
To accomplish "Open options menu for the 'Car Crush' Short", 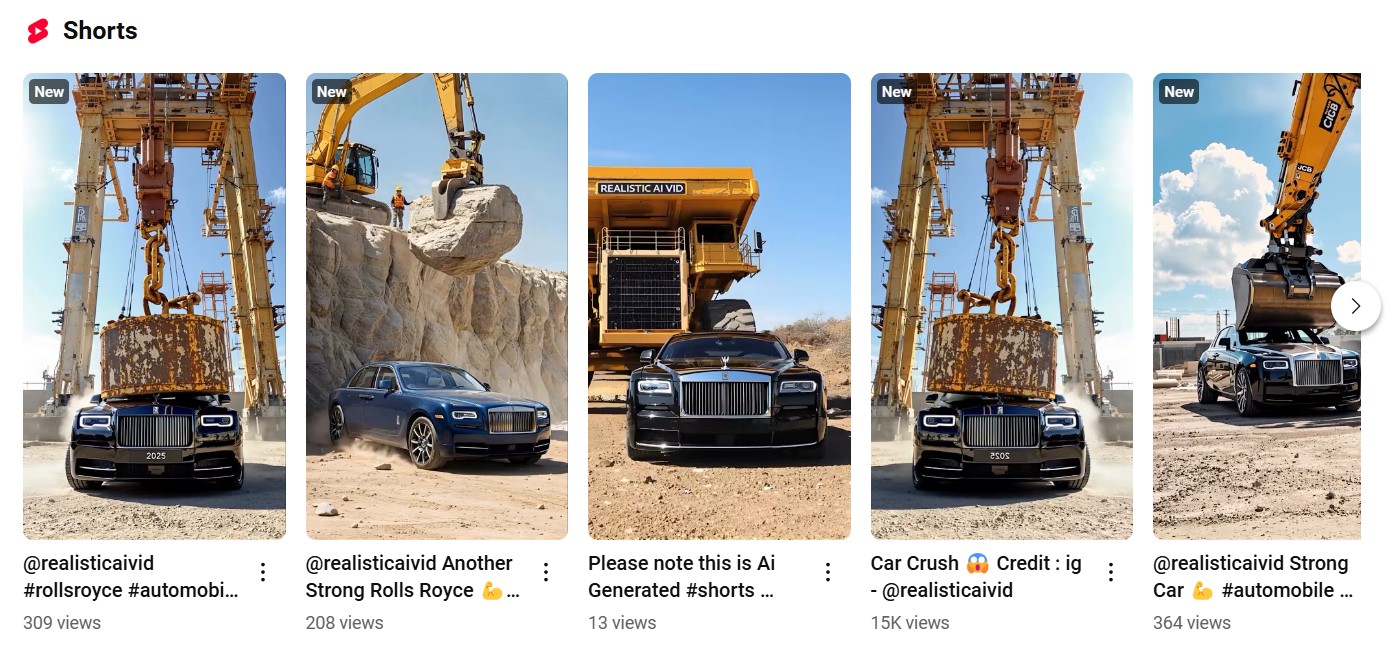I will (x=1111, y=572).
